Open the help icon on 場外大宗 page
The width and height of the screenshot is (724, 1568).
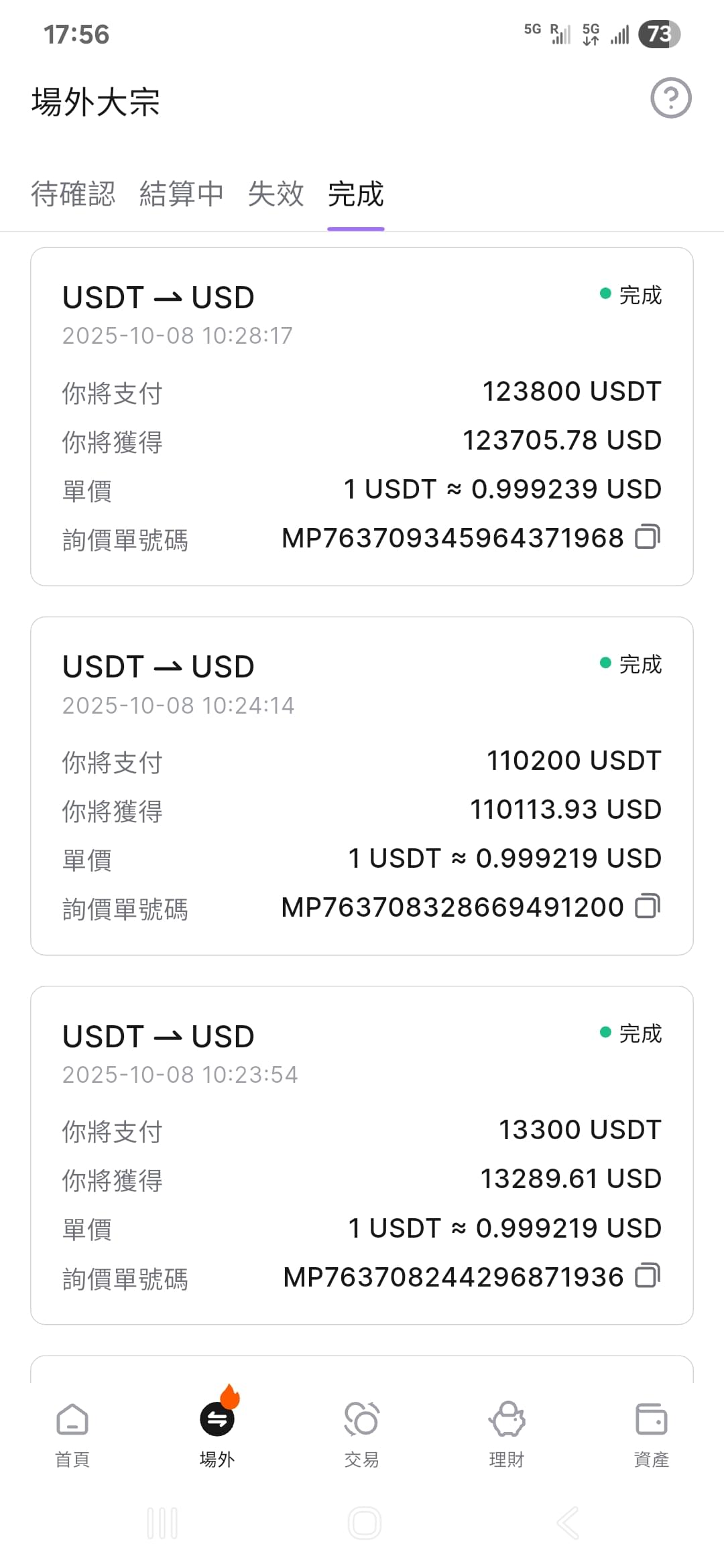[x=670, y=99]
